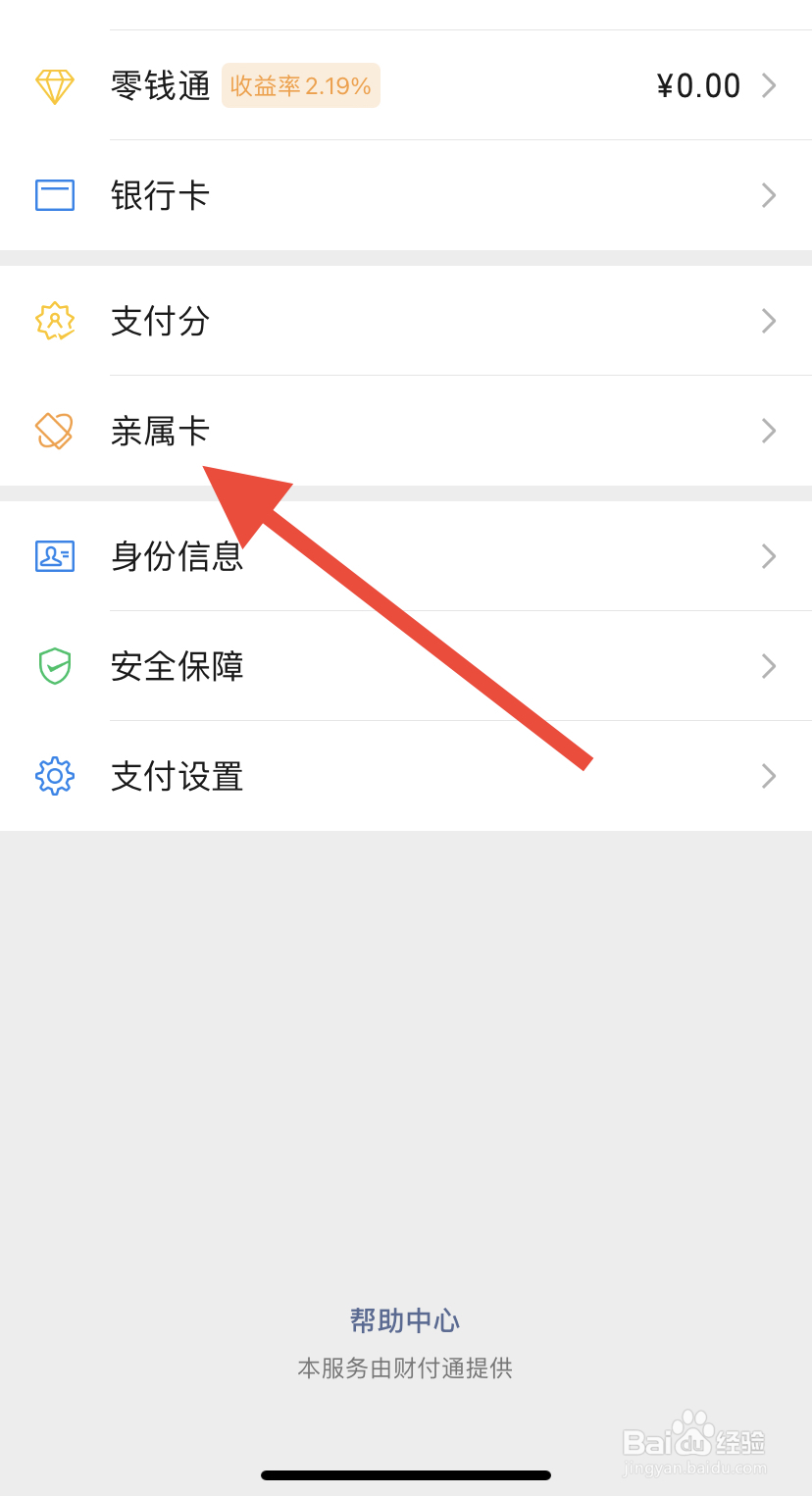Open 支付设置 through its arrow
This screenshot has width=812, height=1496.
(x=769, y=776)
